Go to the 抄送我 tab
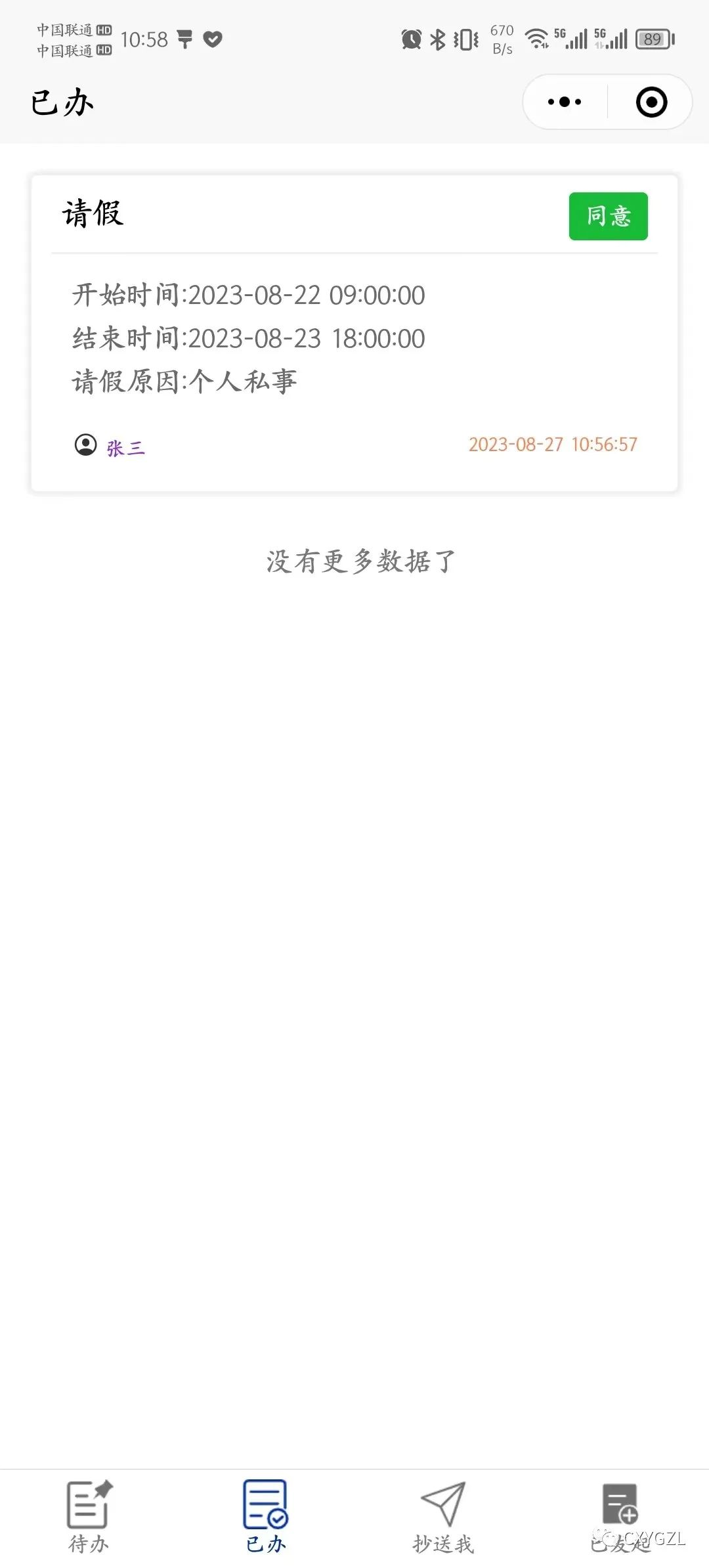709x1568 pixels. [443, 1517]
